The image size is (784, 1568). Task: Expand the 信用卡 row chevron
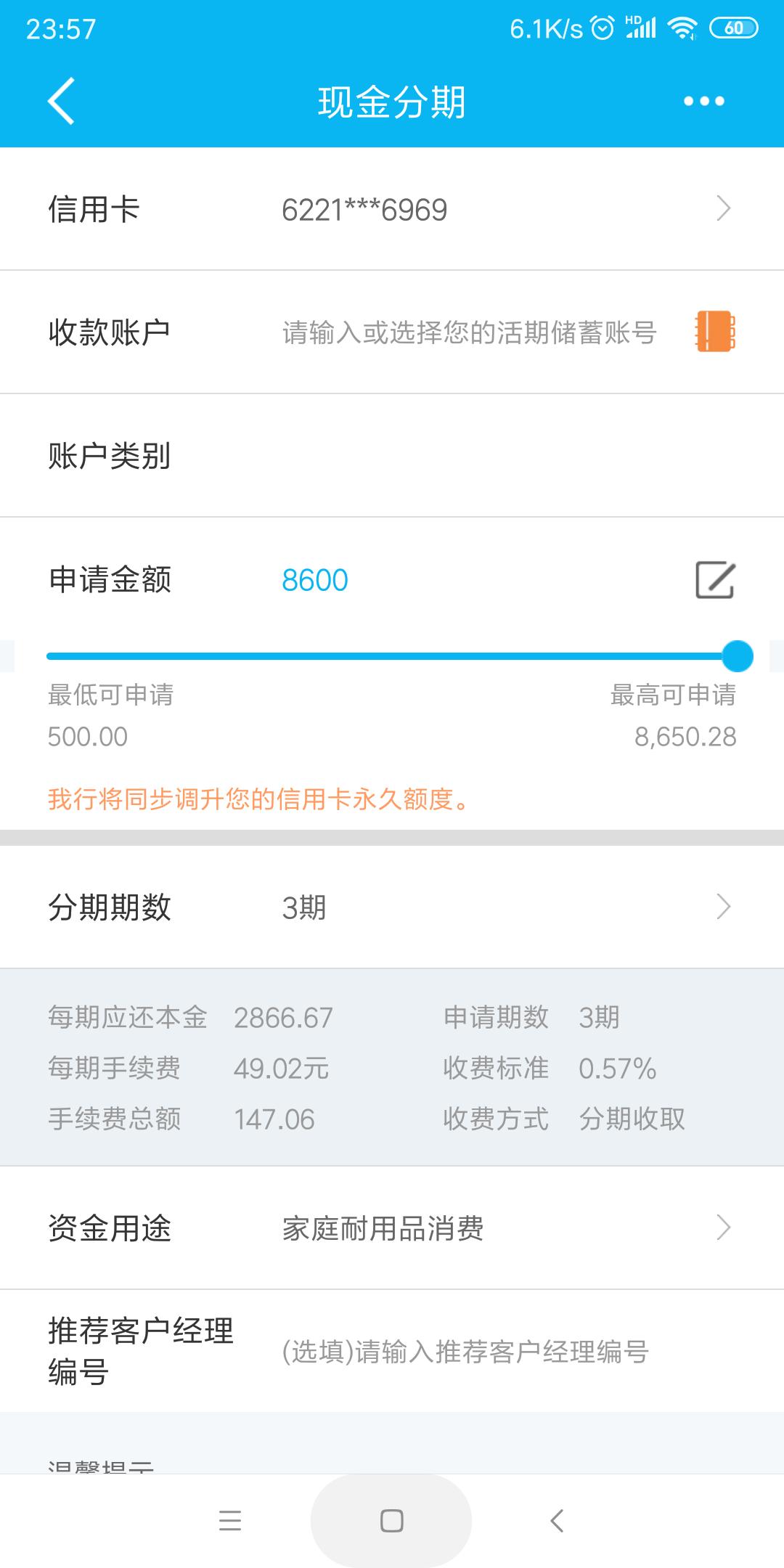pyautogui.click(x=722, y=209)
